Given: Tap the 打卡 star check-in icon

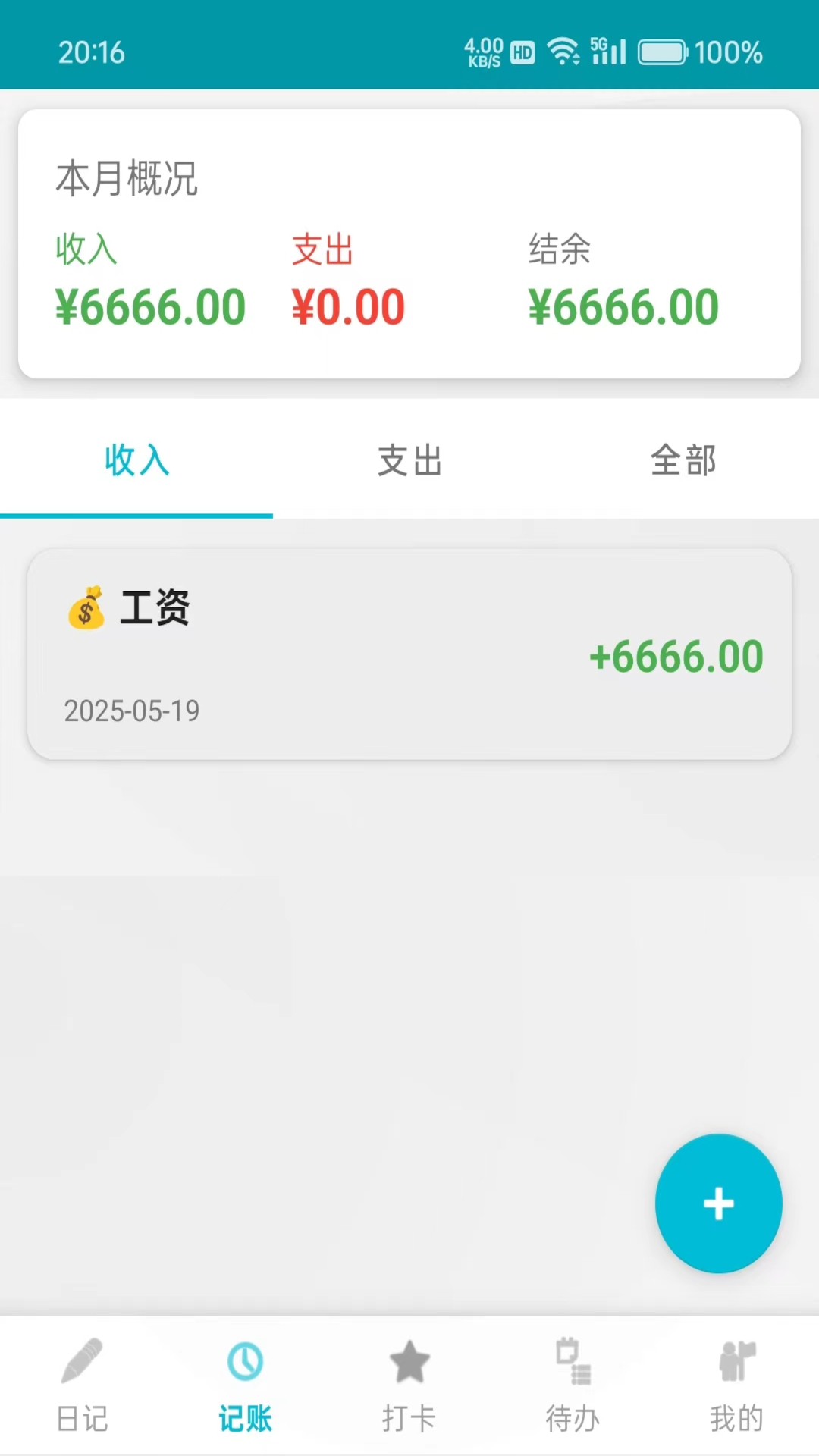Looking at the screenshot, I should pos(409,1365).
